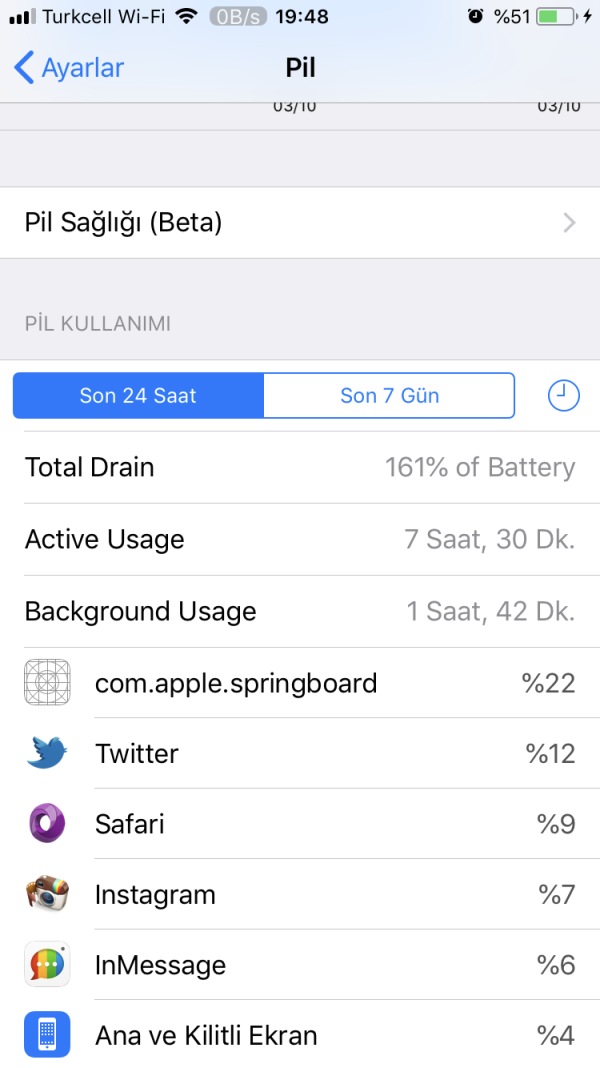Select the Son 24 Saat segment
This screenshot has height=1068, width=600.
(x=138, y=395)
